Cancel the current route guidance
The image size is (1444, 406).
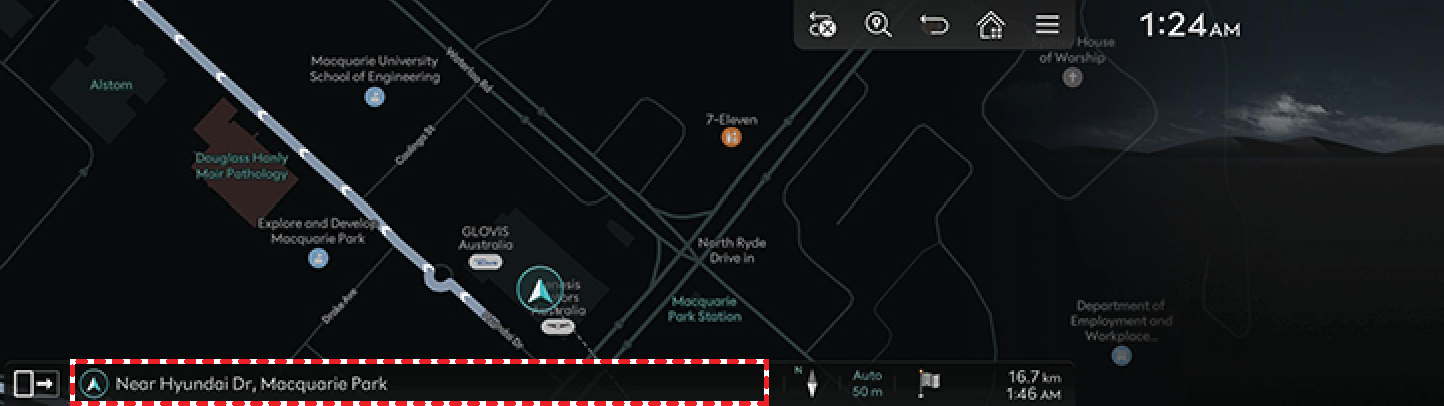(823, 25)
